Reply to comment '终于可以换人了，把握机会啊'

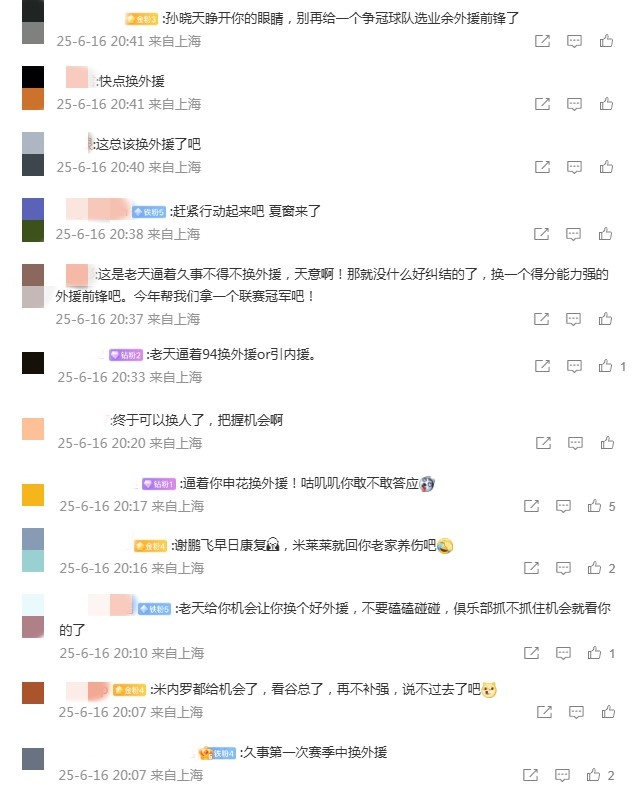[574, 443]
